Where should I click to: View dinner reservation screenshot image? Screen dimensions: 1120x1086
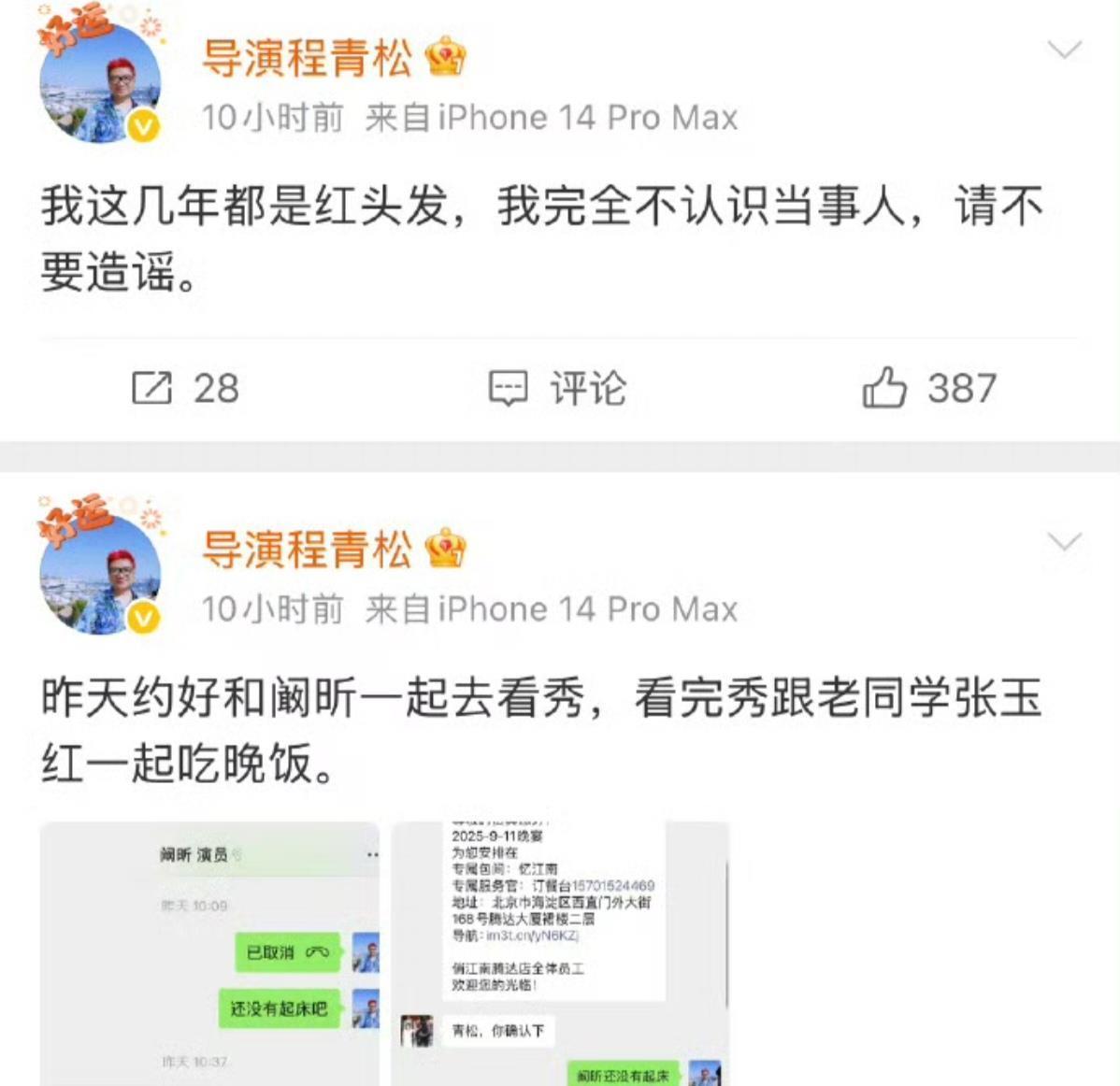559,953
